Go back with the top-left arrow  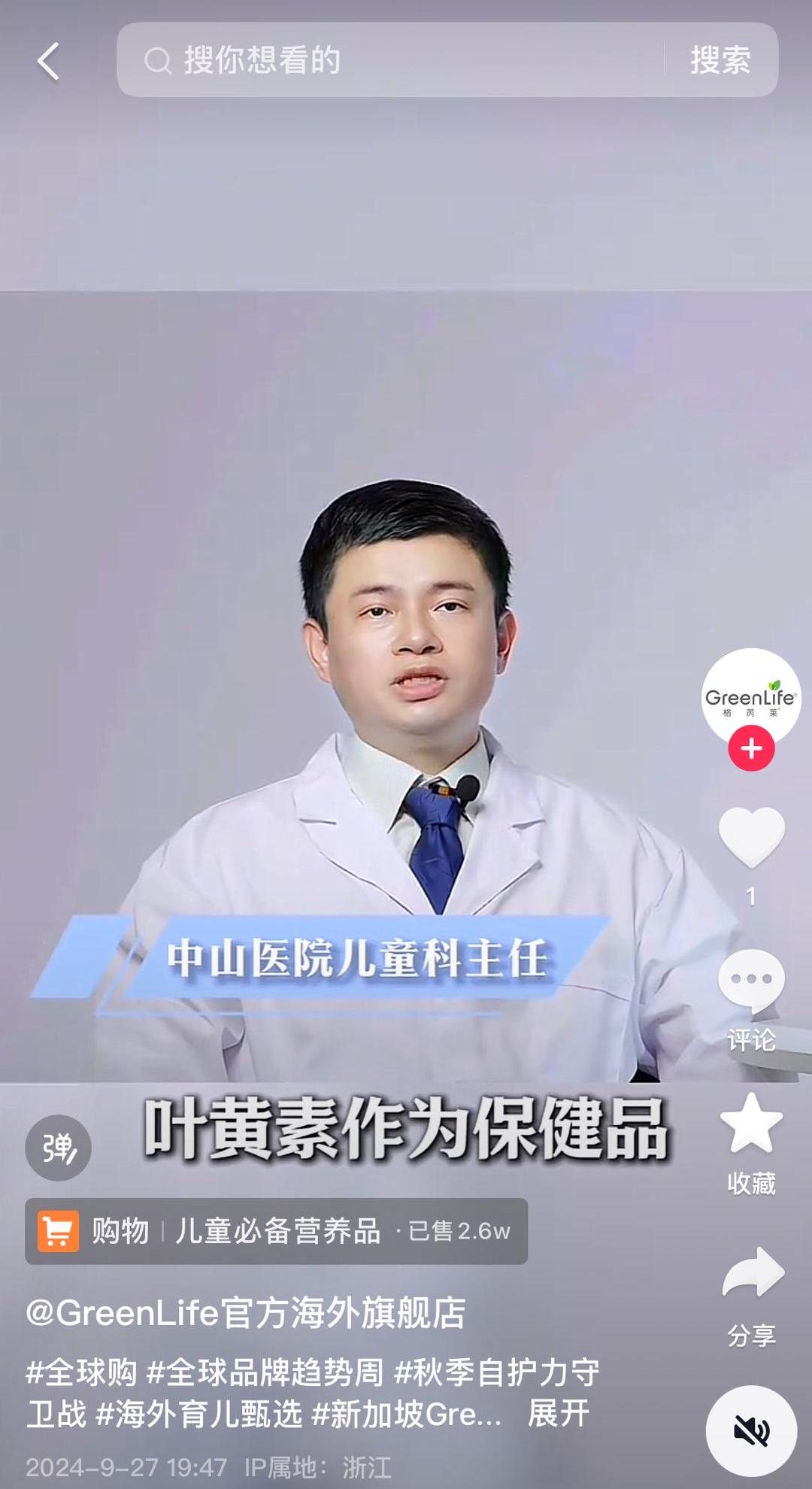[x=48, y=61]
